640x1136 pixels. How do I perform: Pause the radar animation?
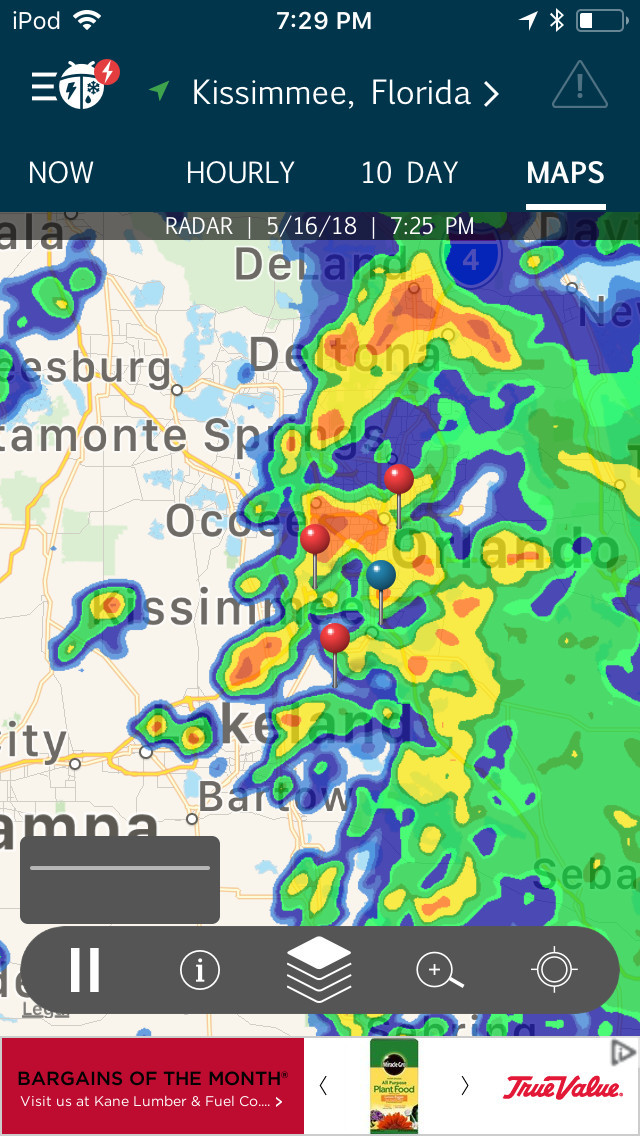[x=85, y=969]
